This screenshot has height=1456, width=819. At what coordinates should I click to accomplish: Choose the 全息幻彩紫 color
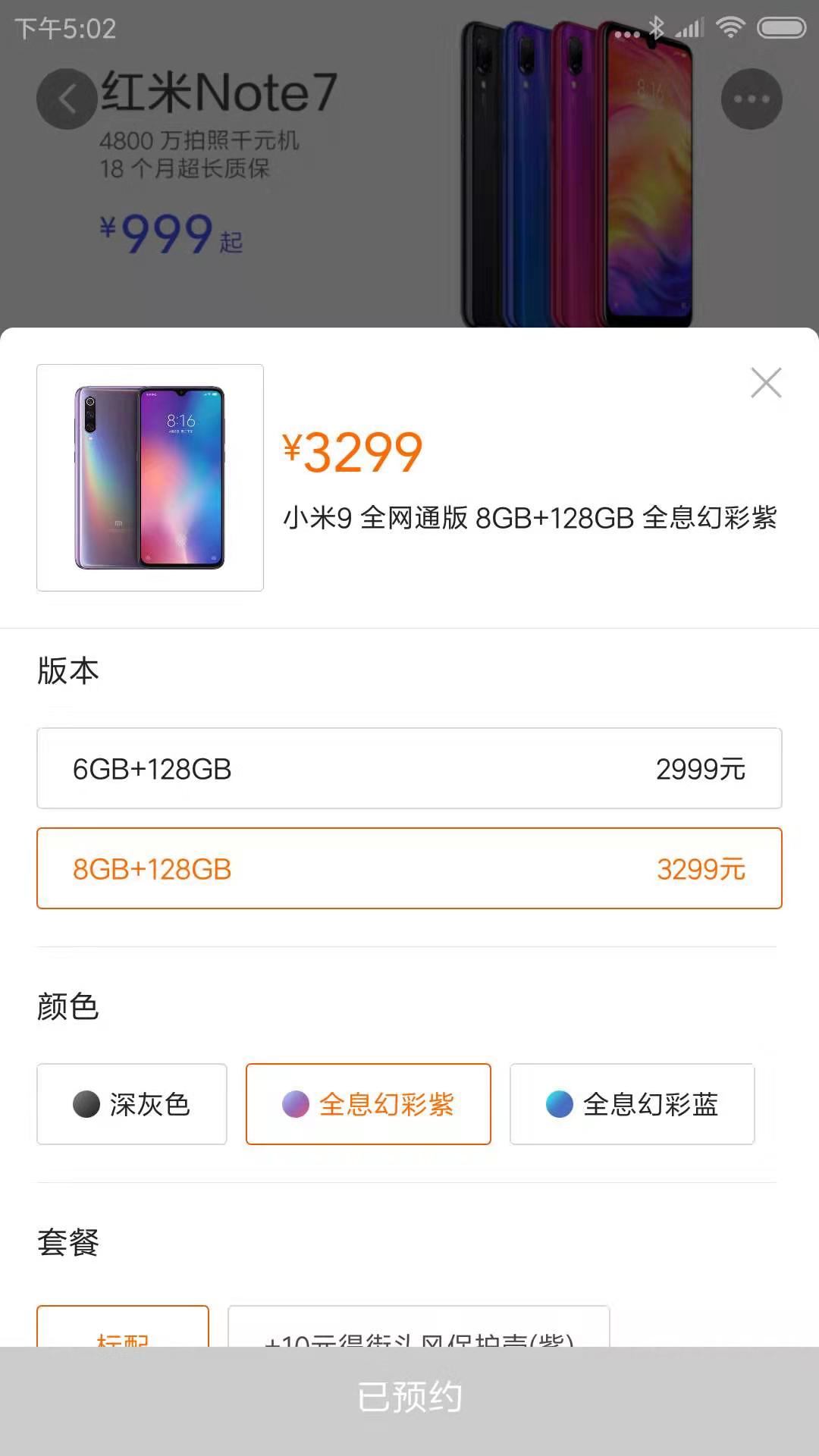[x=369, y=1104]
